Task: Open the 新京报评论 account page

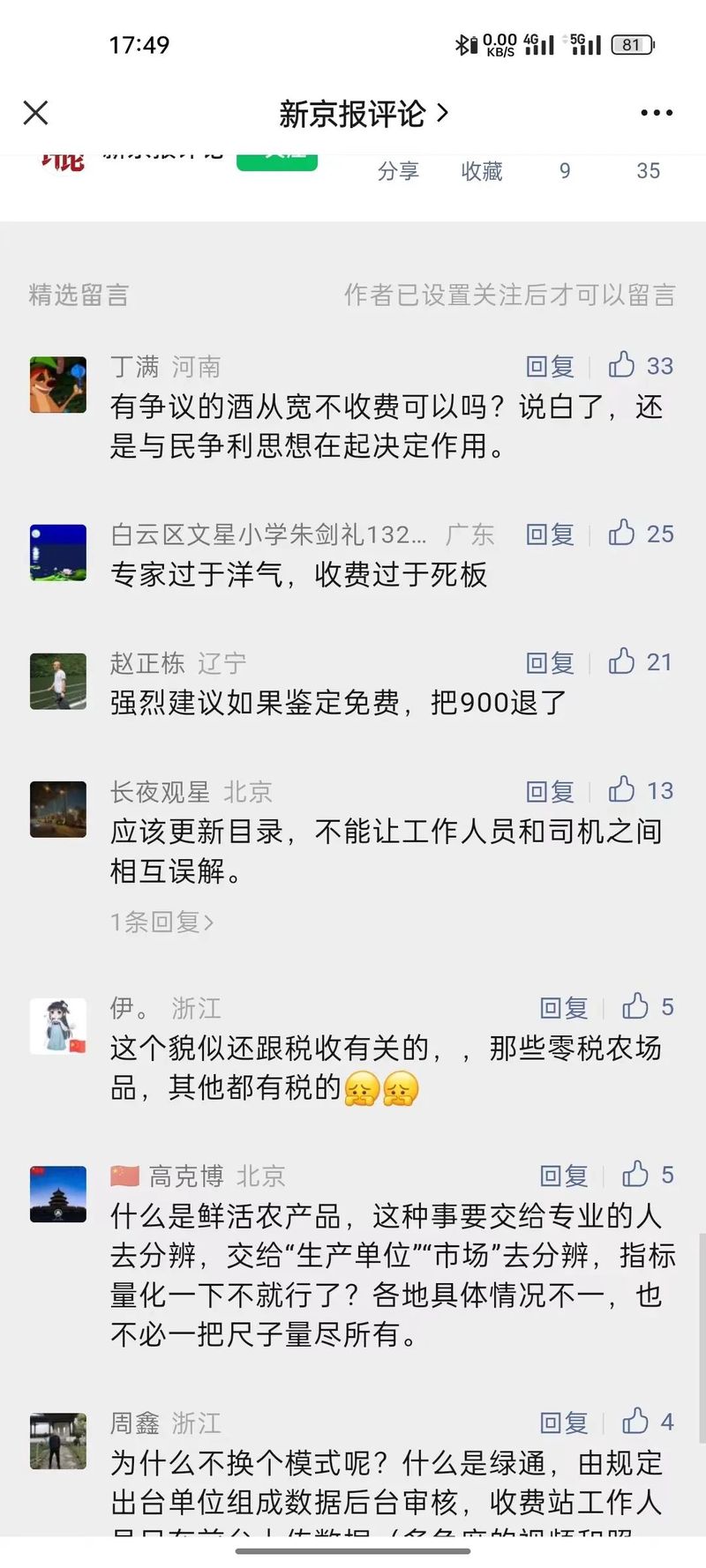Action: (x=363, y=114)
